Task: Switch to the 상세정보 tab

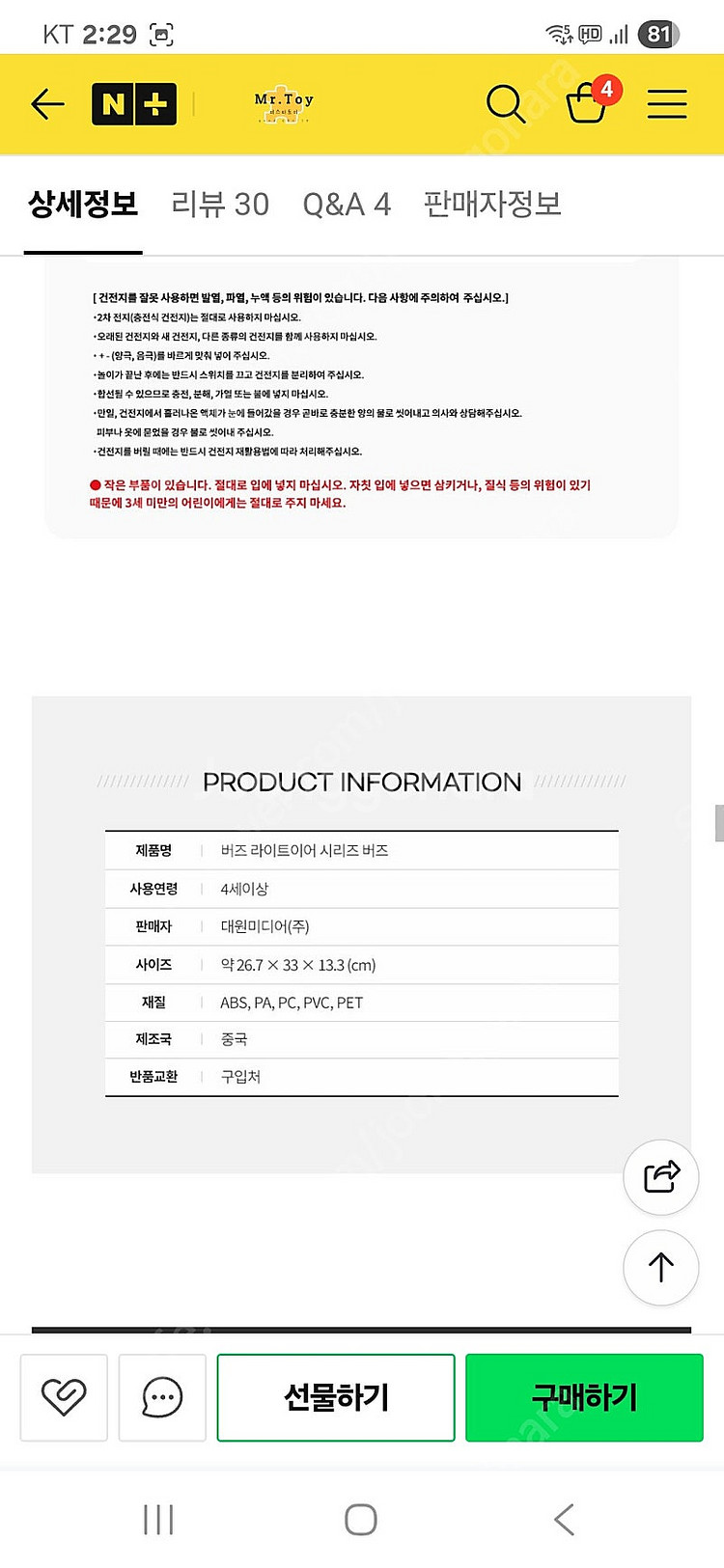Action: [83, 205]
